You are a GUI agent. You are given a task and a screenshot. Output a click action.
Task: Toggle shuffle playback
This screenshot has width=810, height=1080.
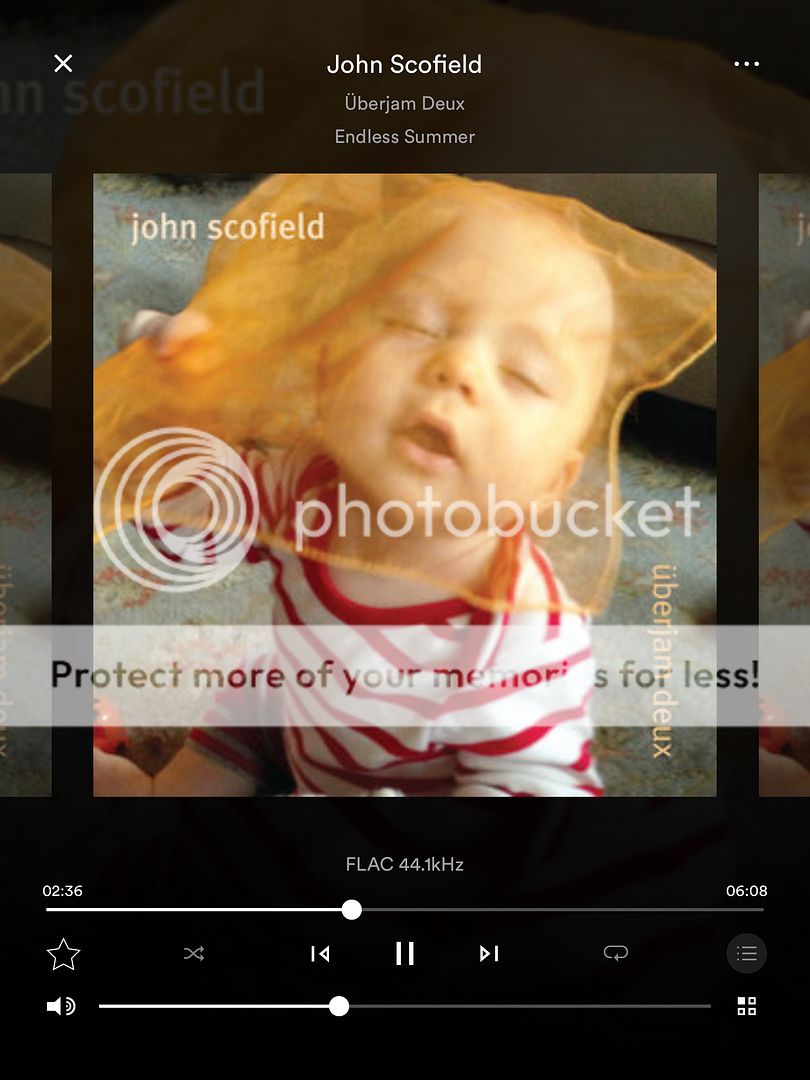click(194, 954)
